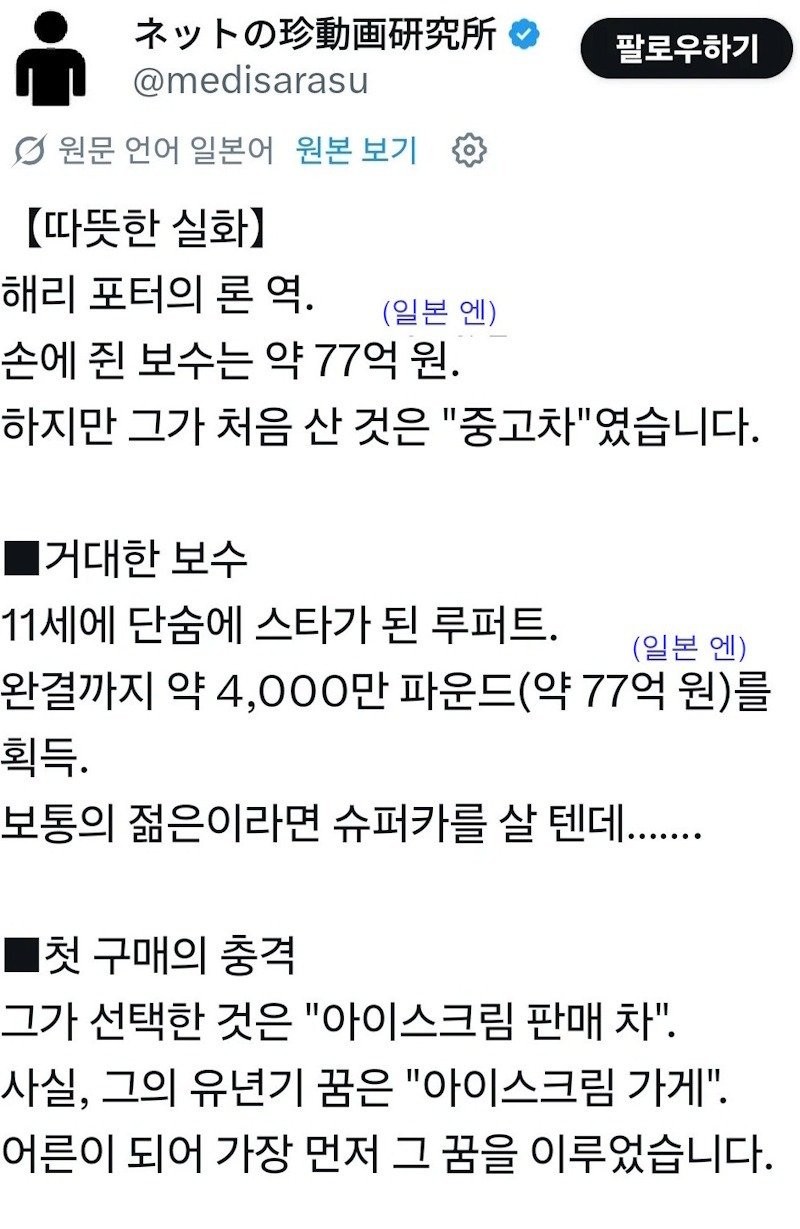Screen dimensions: 800x1229
Task: Follow the ネットの珍動画研究所 account
Action: [x=686, y=47]
